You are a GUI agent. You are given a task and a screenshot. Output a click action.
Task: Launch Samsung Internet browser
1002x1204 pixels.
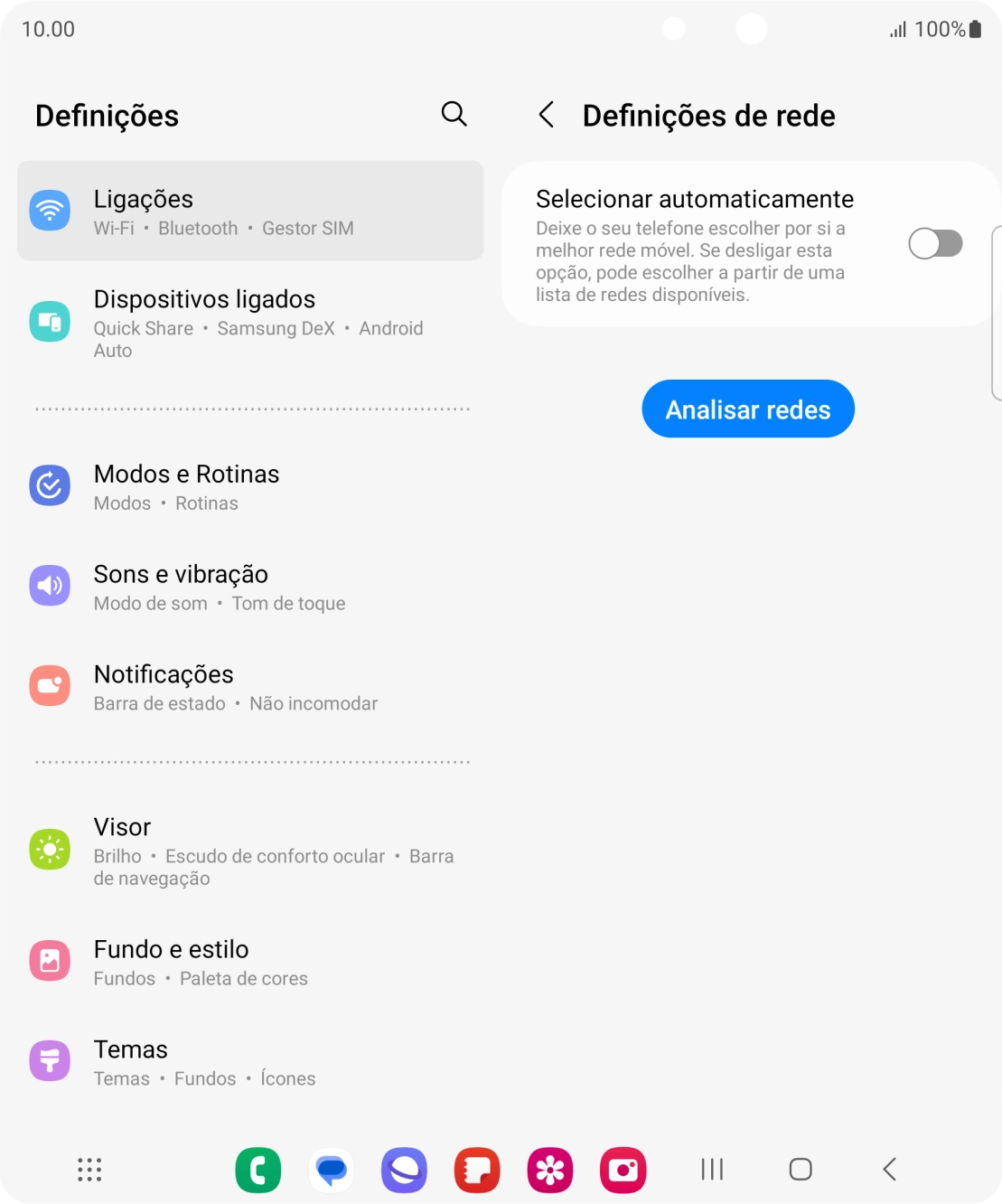404,1170
